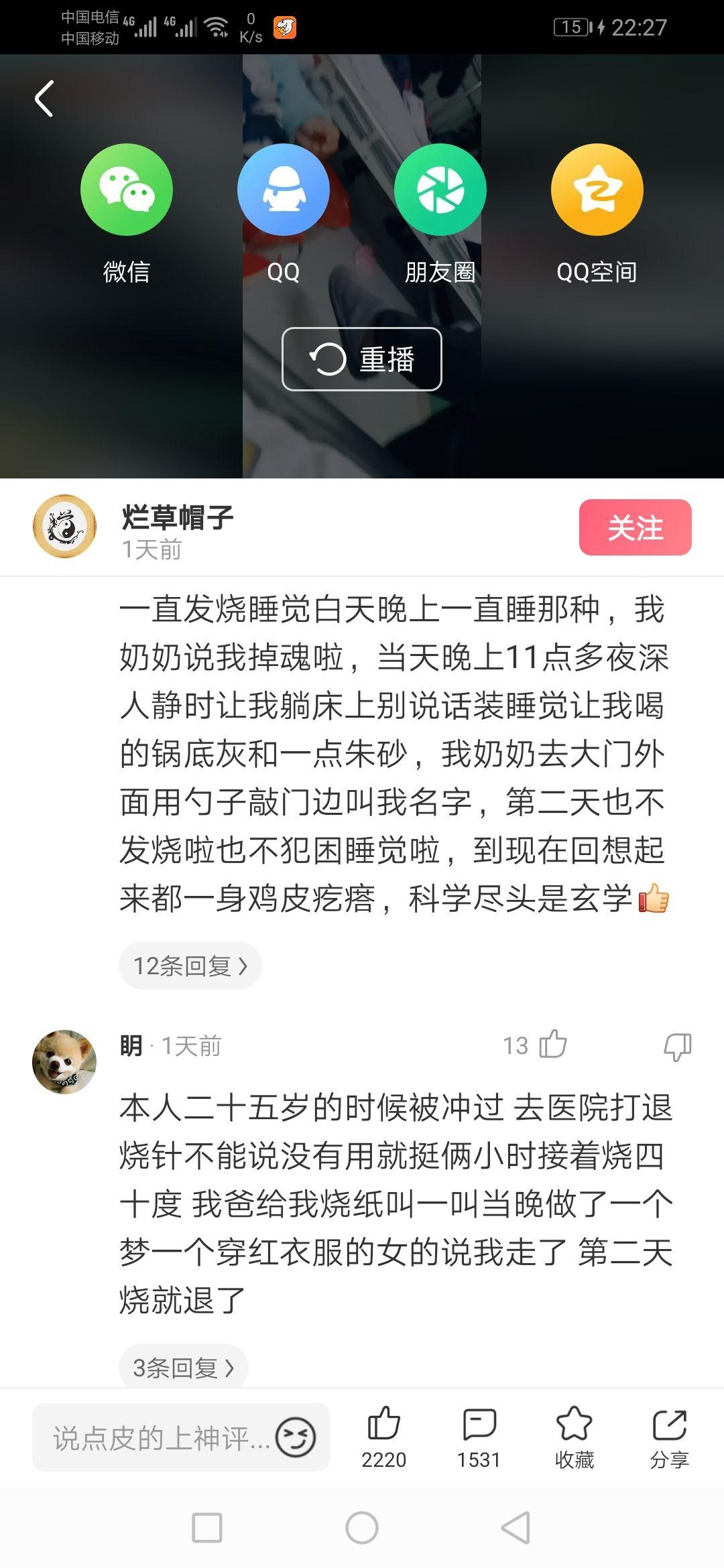Open the comment input box
The height and width of the screenshot is (1568, 724).
pos(161,1438)
